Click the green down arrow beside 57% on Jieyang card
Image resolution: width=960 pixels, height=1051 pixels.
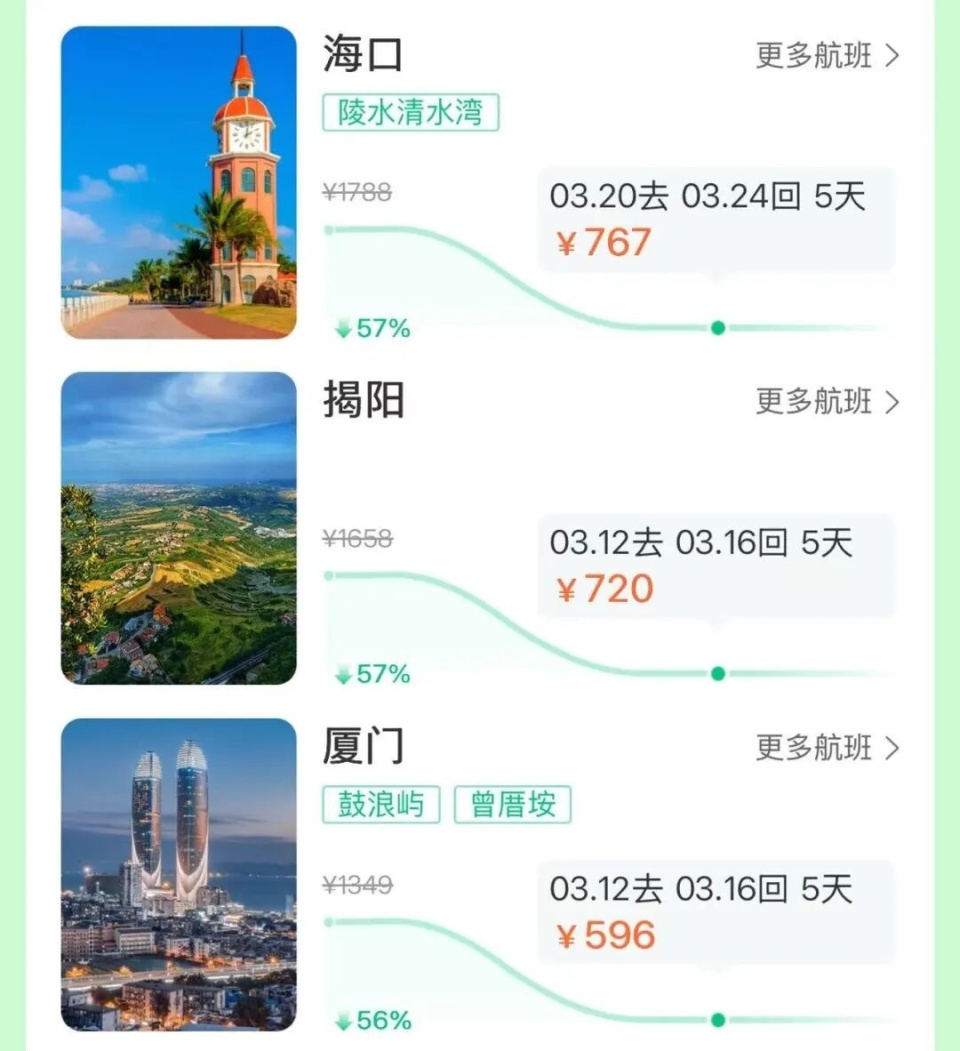[x=341, y=675]
